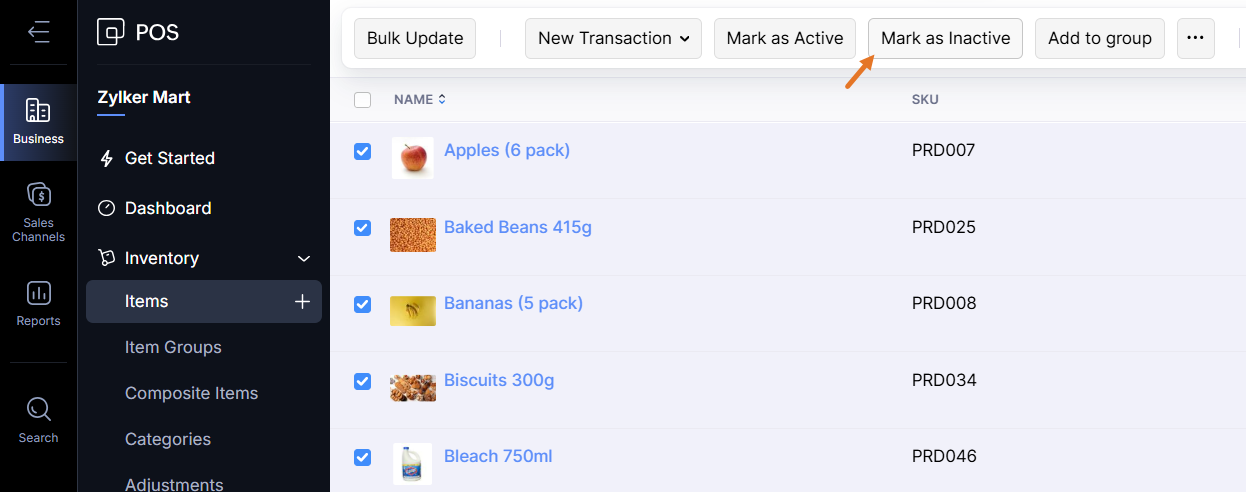Collapse the sidebar with the back arrow
This screenshot has width=1246, height=492.
[38, 32]
